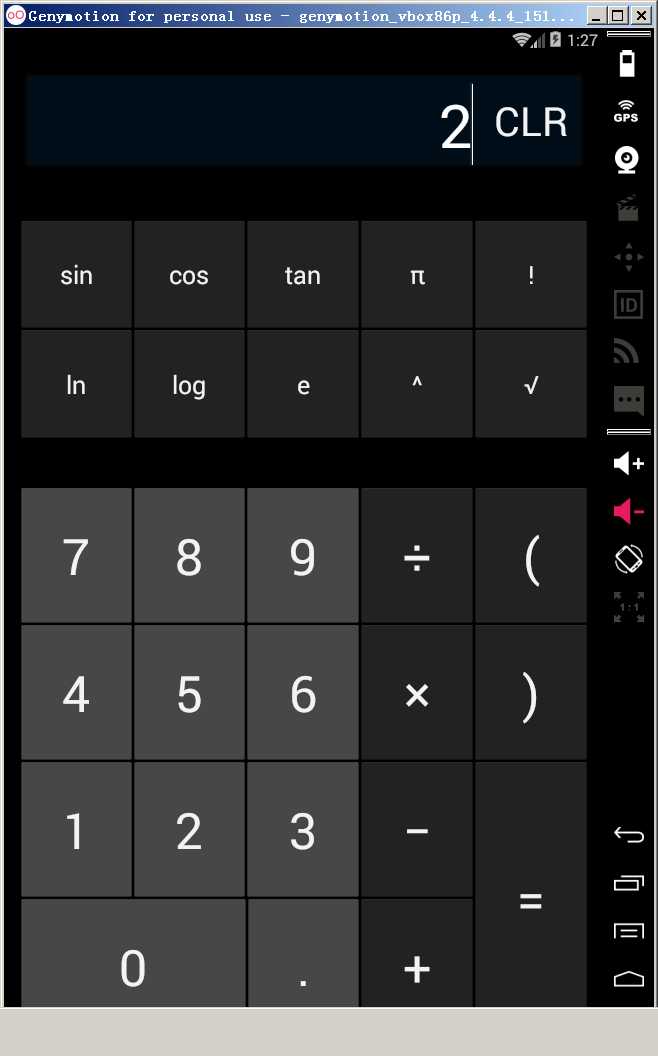Tap the multiplication key

click(417, 693)
